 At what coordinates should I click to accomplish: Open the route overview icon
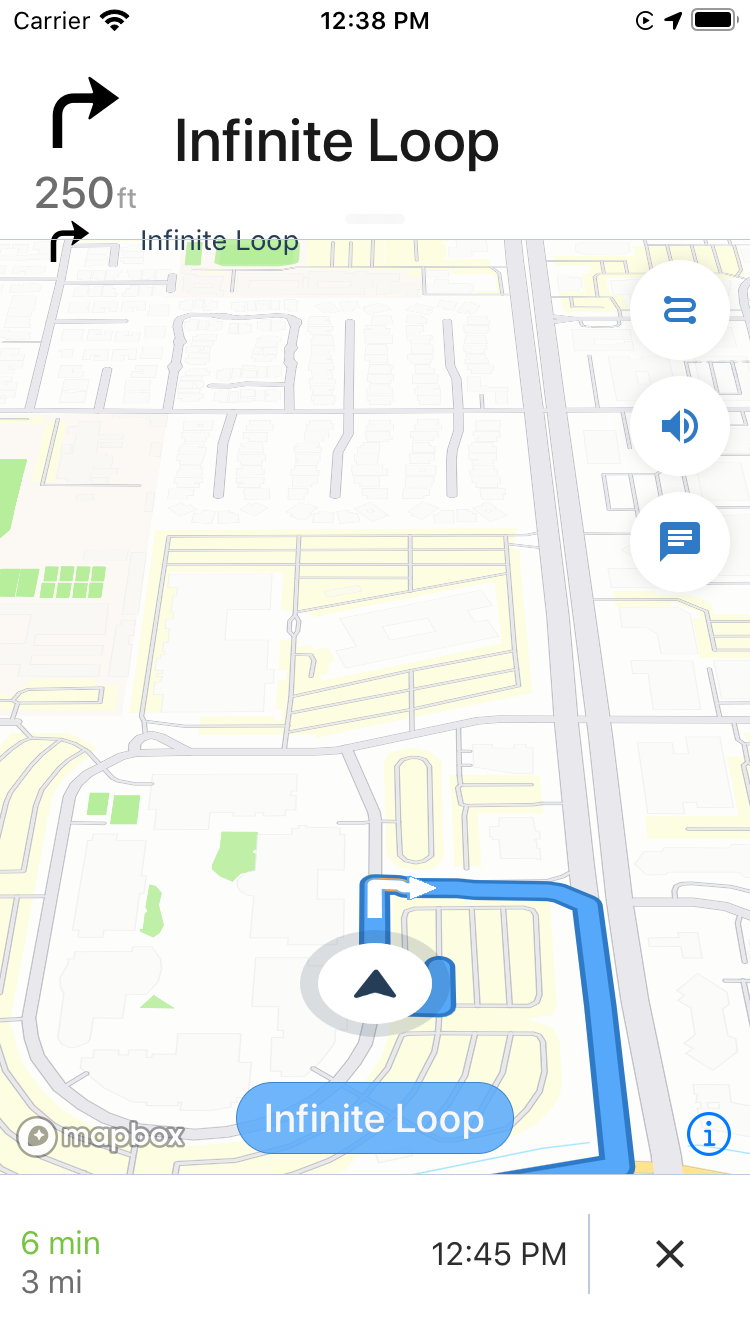click(680, 311)
